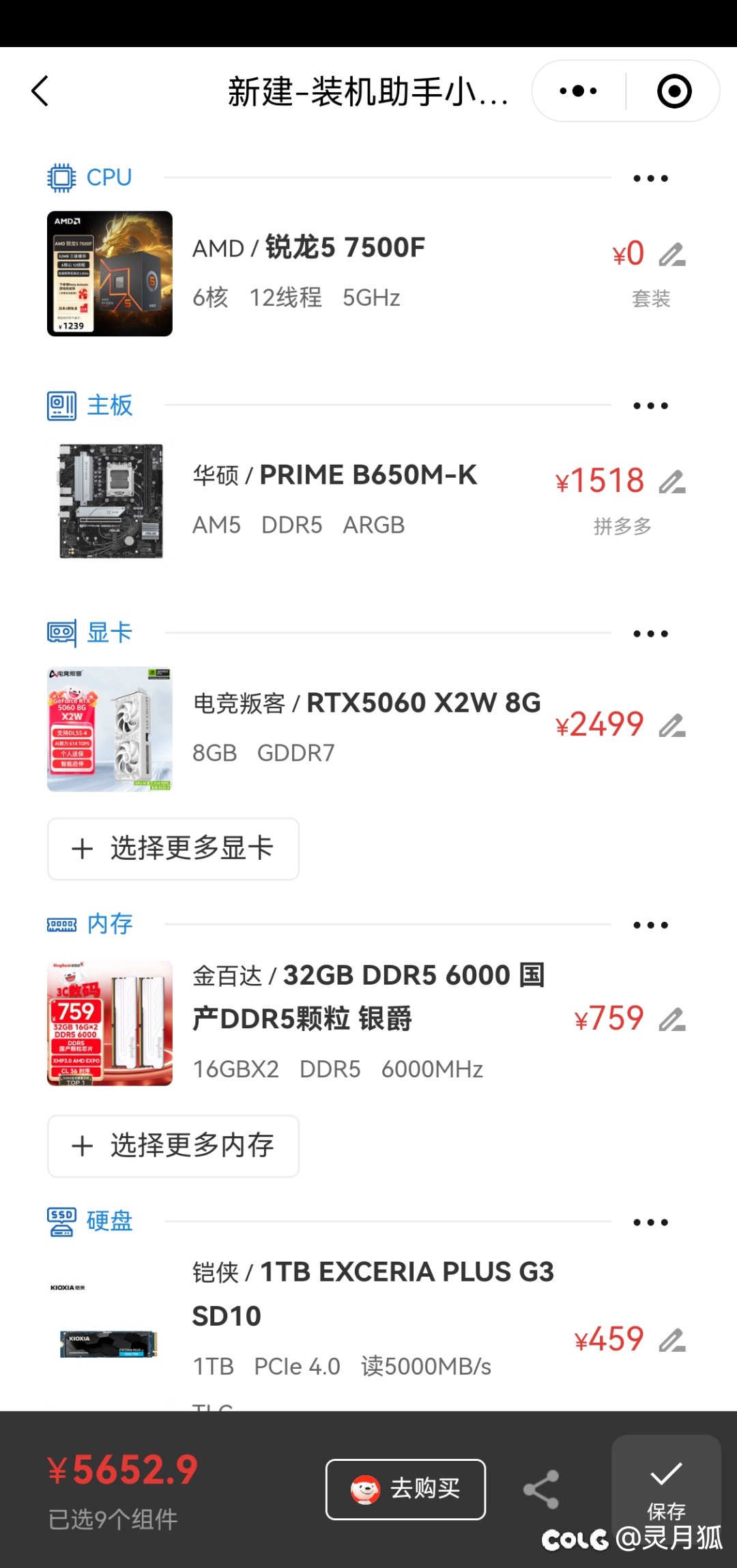Edit the price of 锐龙5 7500F

click(x=672, y=255)
